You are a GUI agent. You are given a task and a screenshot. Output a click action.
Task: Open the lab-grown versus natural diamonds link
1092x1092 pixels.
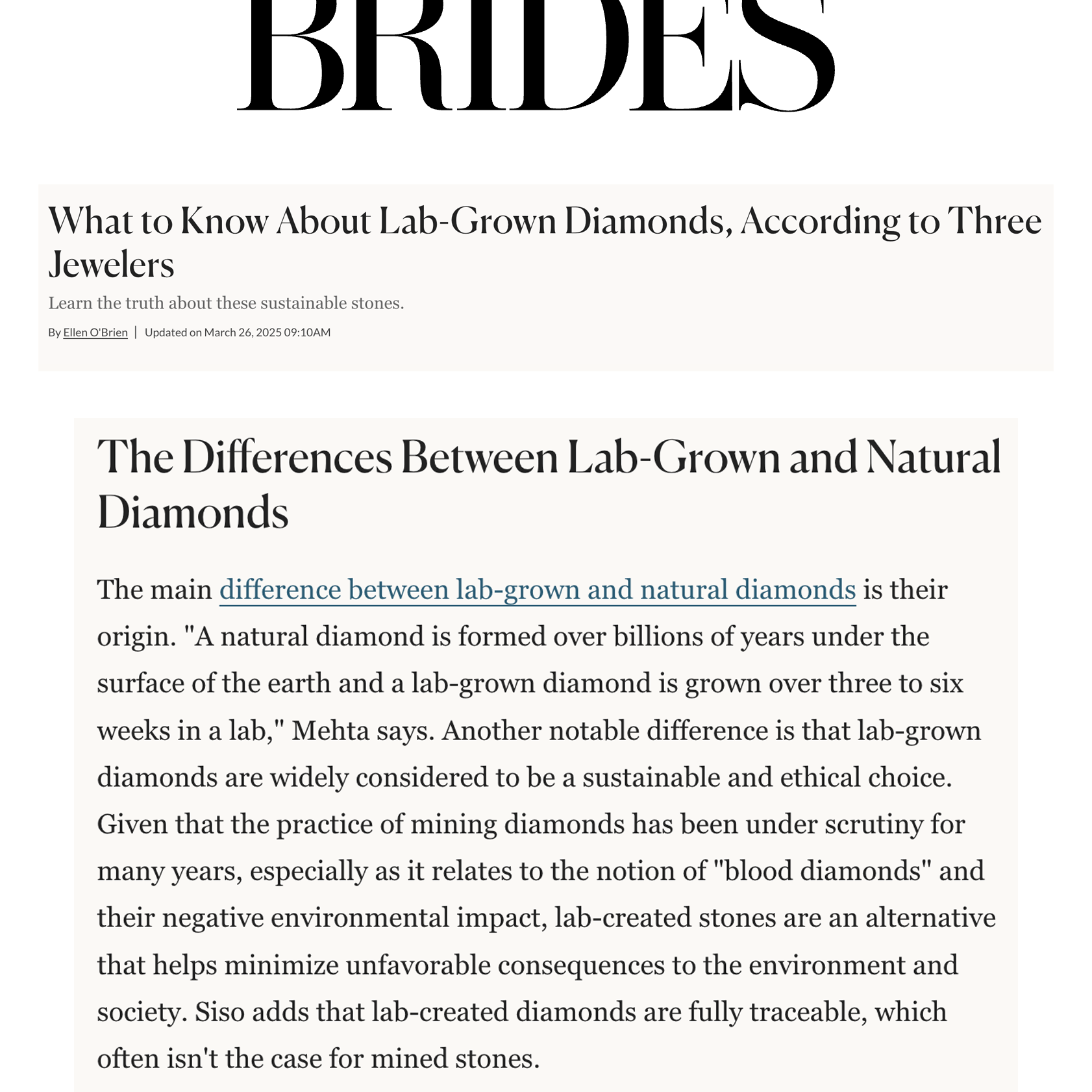tap(537, 590)
